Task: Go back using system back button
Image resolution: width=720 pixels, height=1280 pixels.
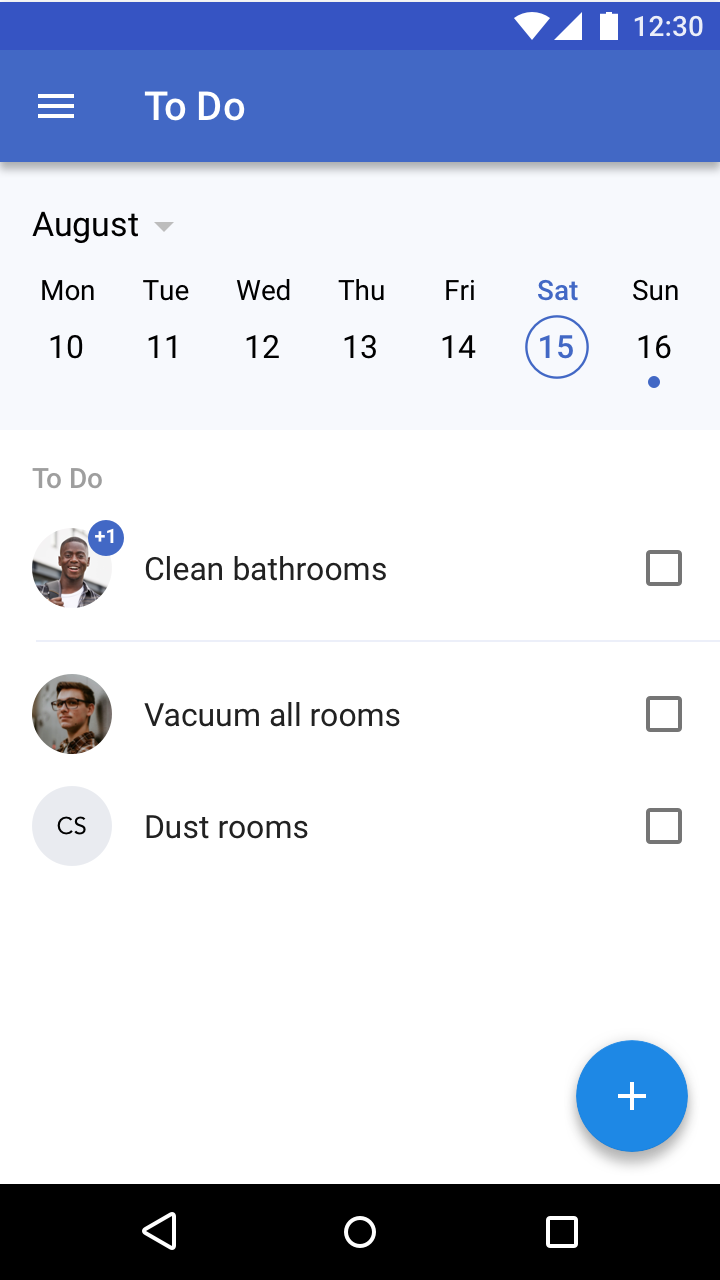Action: click(160, 1231)
